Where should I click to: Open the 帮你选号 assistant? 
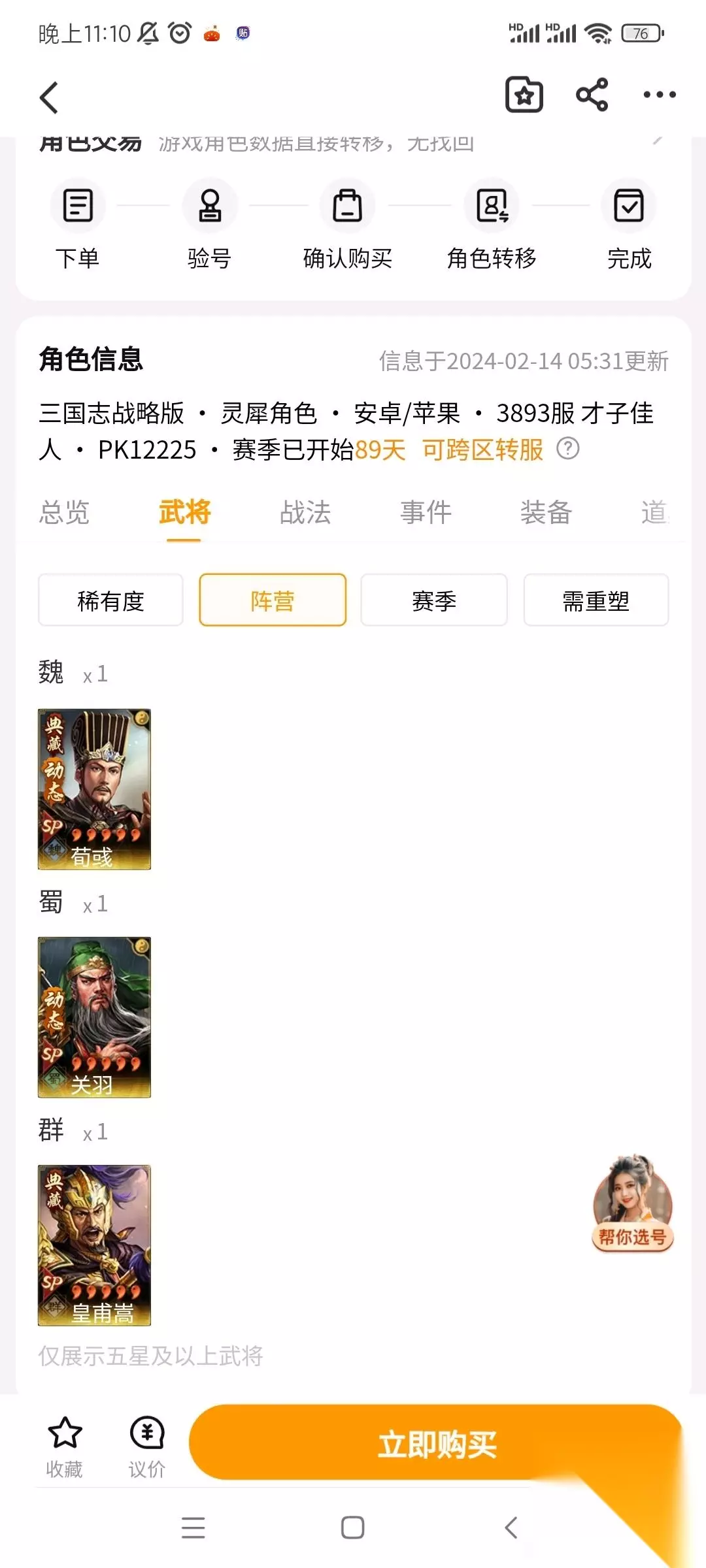pyautogui.click(x=632, y=1203)
